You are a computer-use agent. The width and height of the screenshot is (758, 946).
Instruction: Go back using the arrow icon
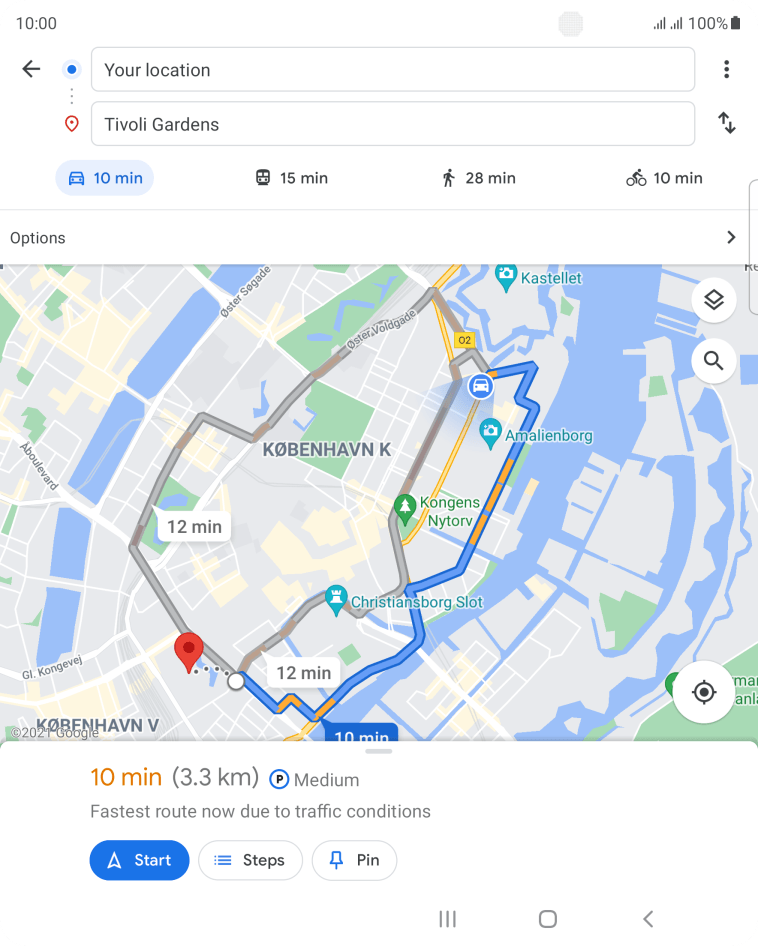click(x=31, y=69)
